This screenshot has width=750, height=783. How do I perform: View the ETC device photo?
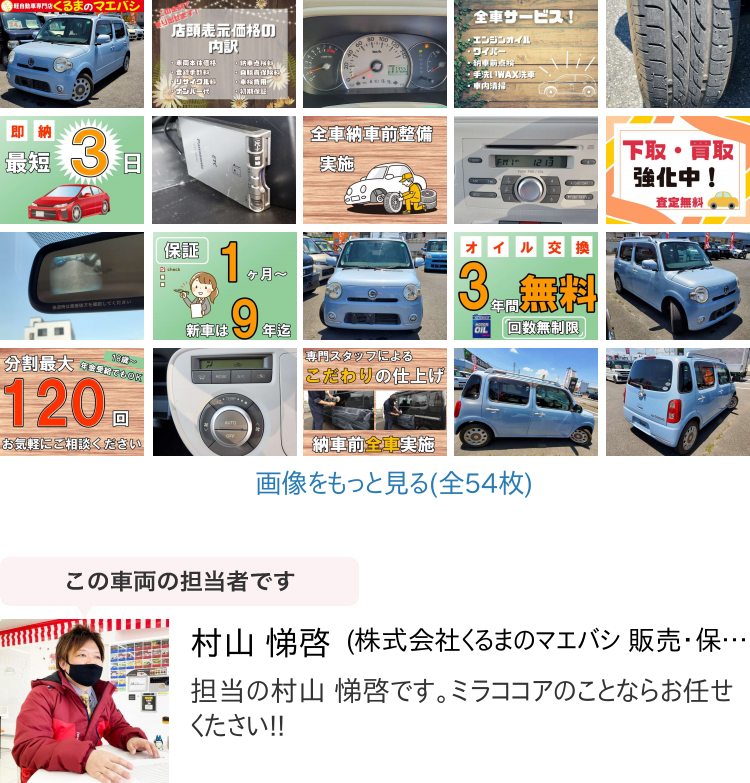224,170
